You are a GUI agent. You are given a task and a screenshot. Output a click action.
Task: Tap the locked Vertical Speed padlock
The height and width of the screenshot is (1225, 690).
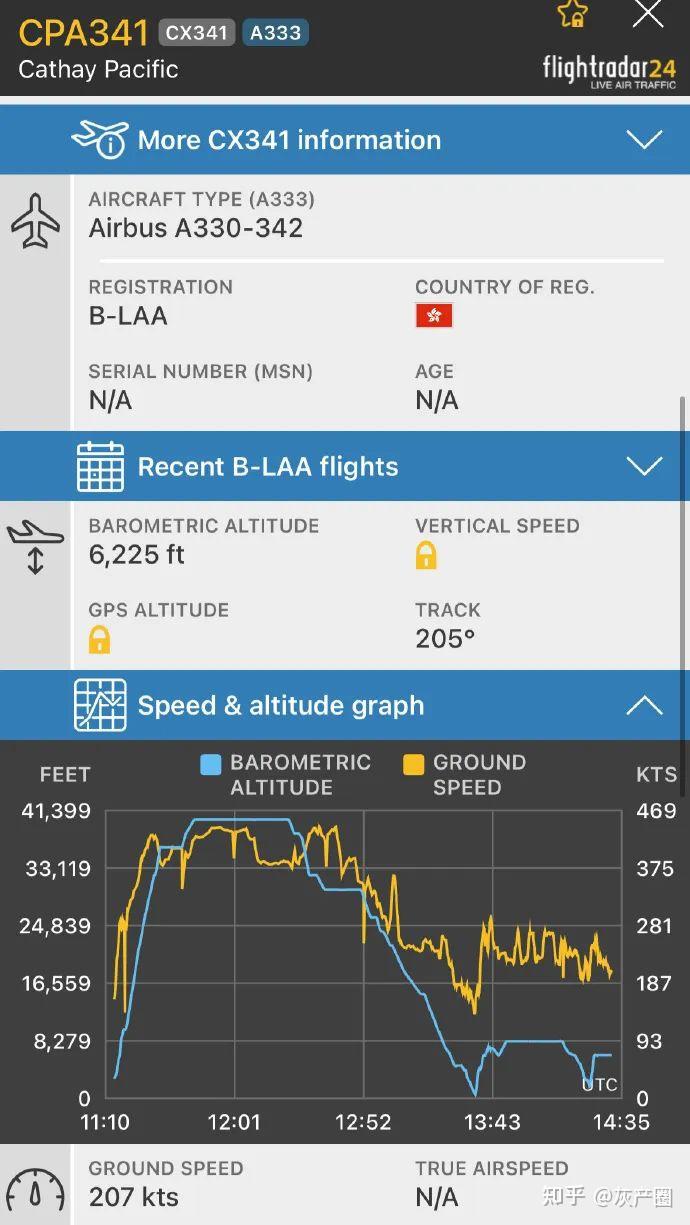pos(426,555)
